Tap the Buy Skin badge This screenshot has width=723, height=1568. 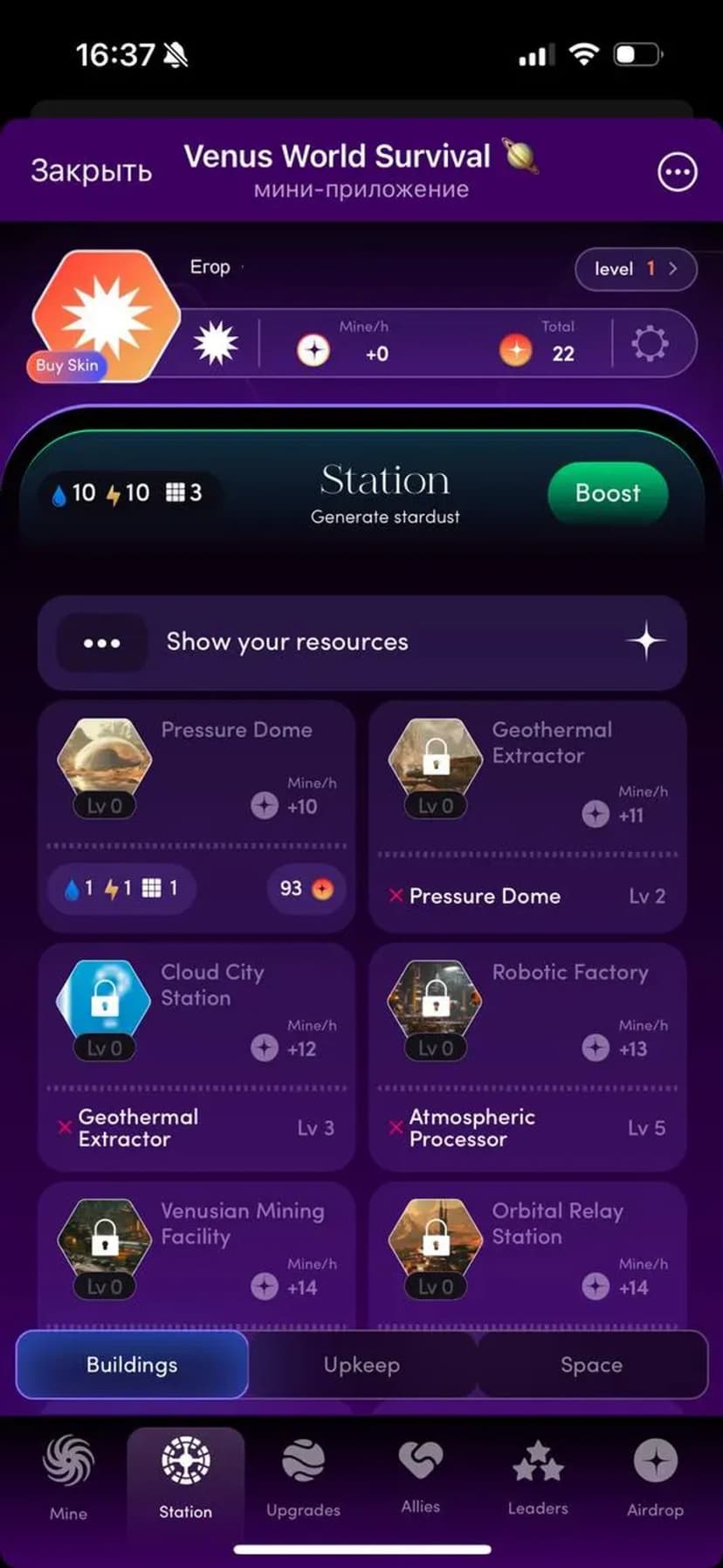click(x=67, y=365)
